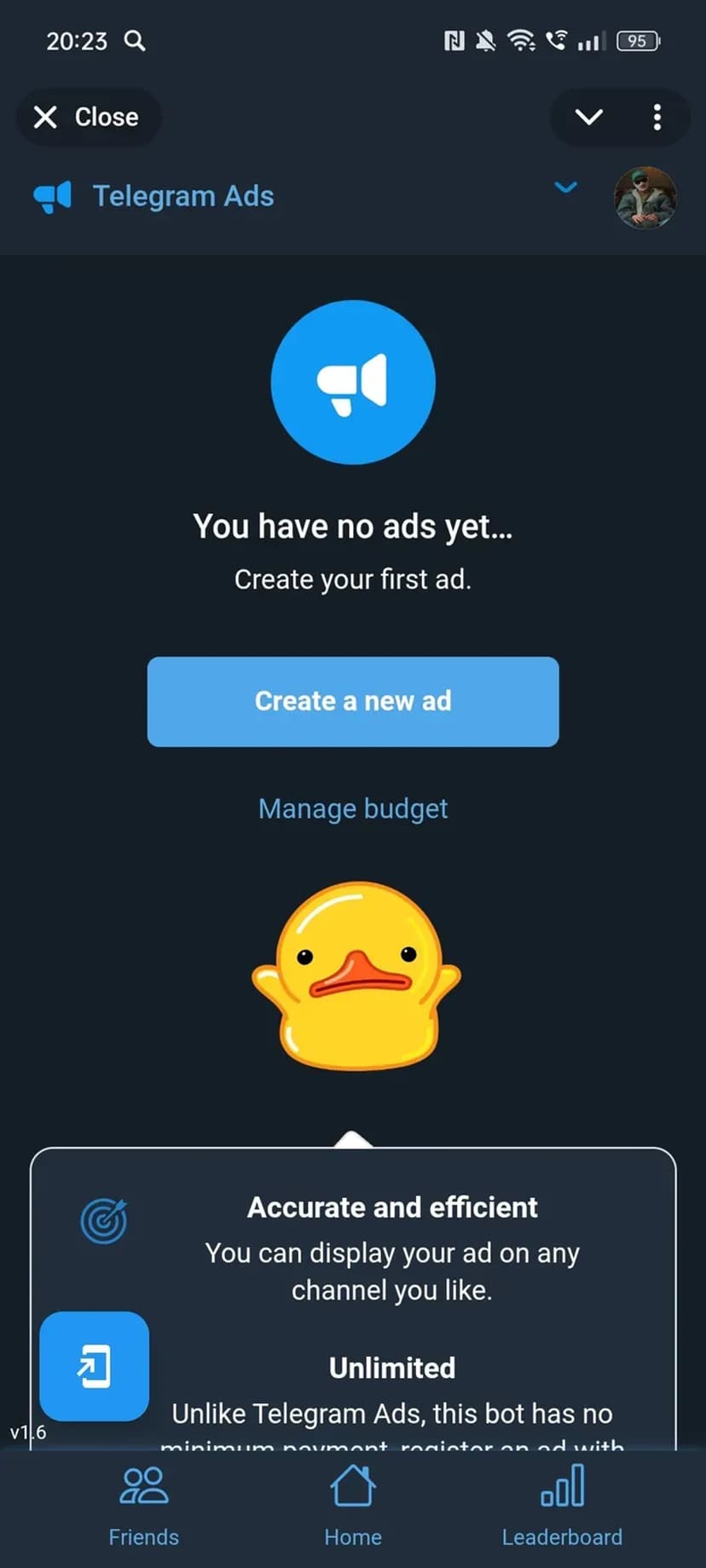
Task: Expand the Telegram Ads dropdown chevron
Action: pos(565,187)
